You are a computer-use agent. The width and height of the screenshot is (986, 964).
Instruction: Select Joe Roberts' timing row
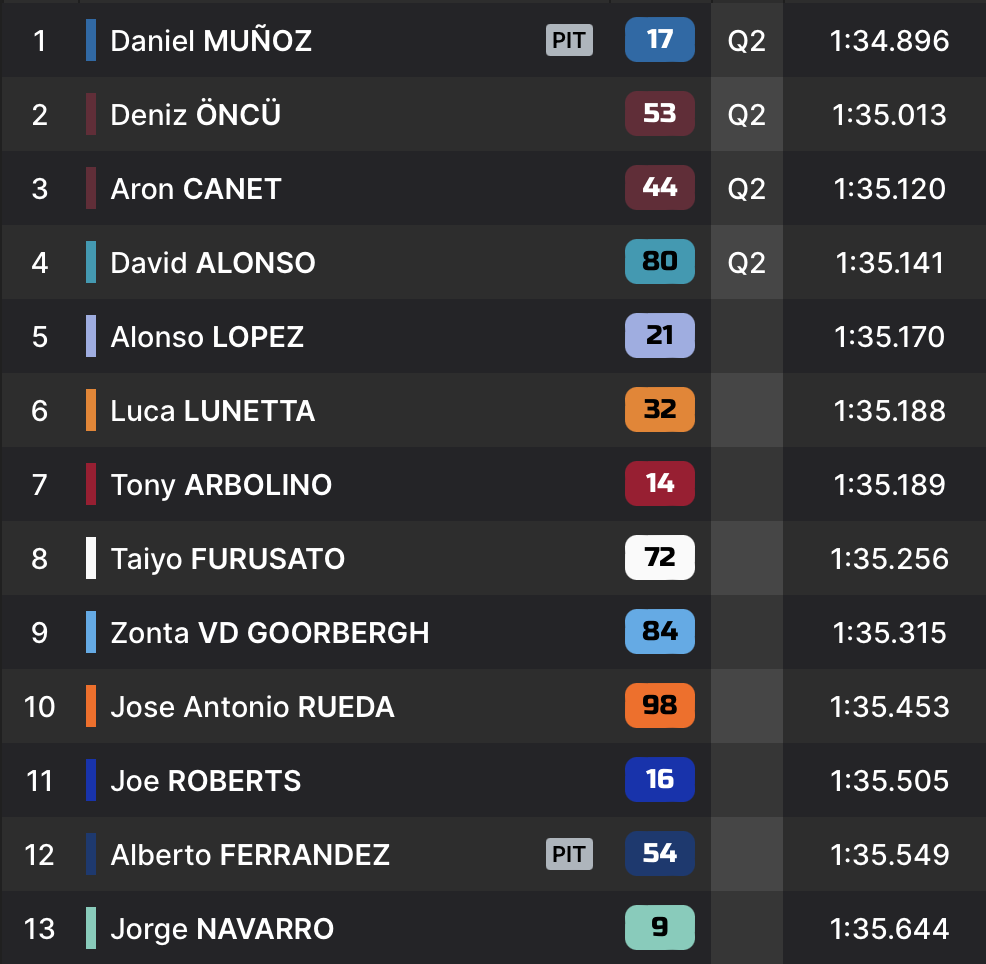pyautogui.click(x=206, y=781)
